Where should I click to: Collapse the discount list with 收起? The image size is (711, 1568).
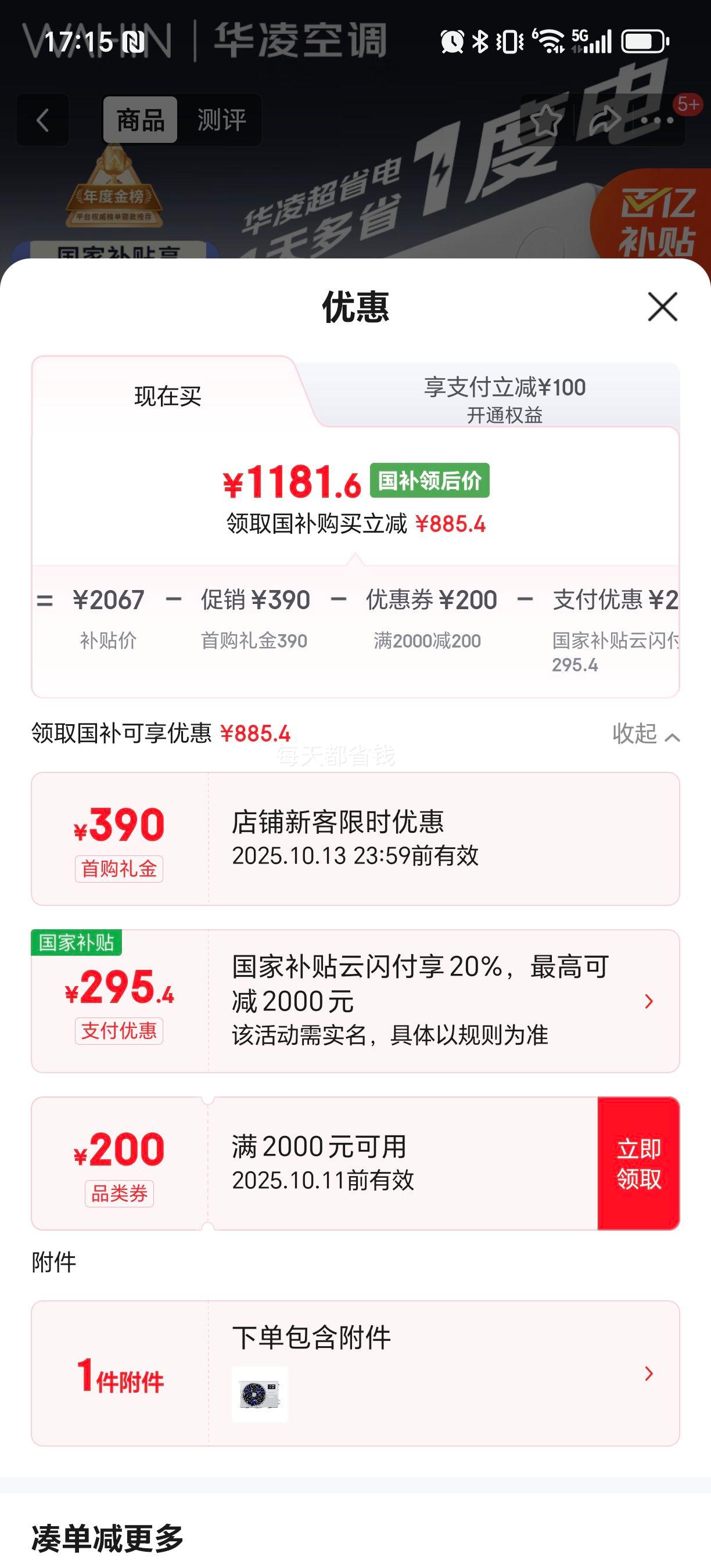645,734
